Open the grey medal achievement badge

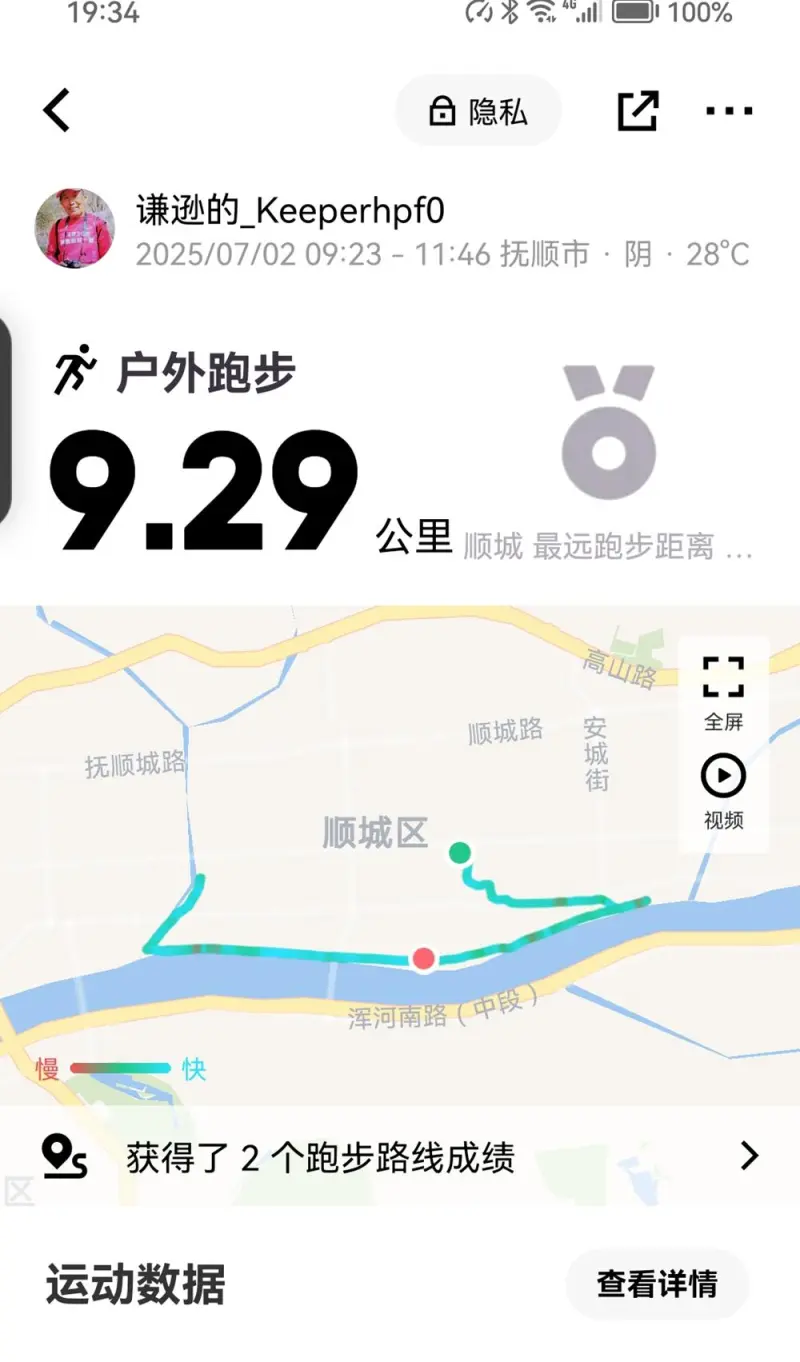point(608,433)
